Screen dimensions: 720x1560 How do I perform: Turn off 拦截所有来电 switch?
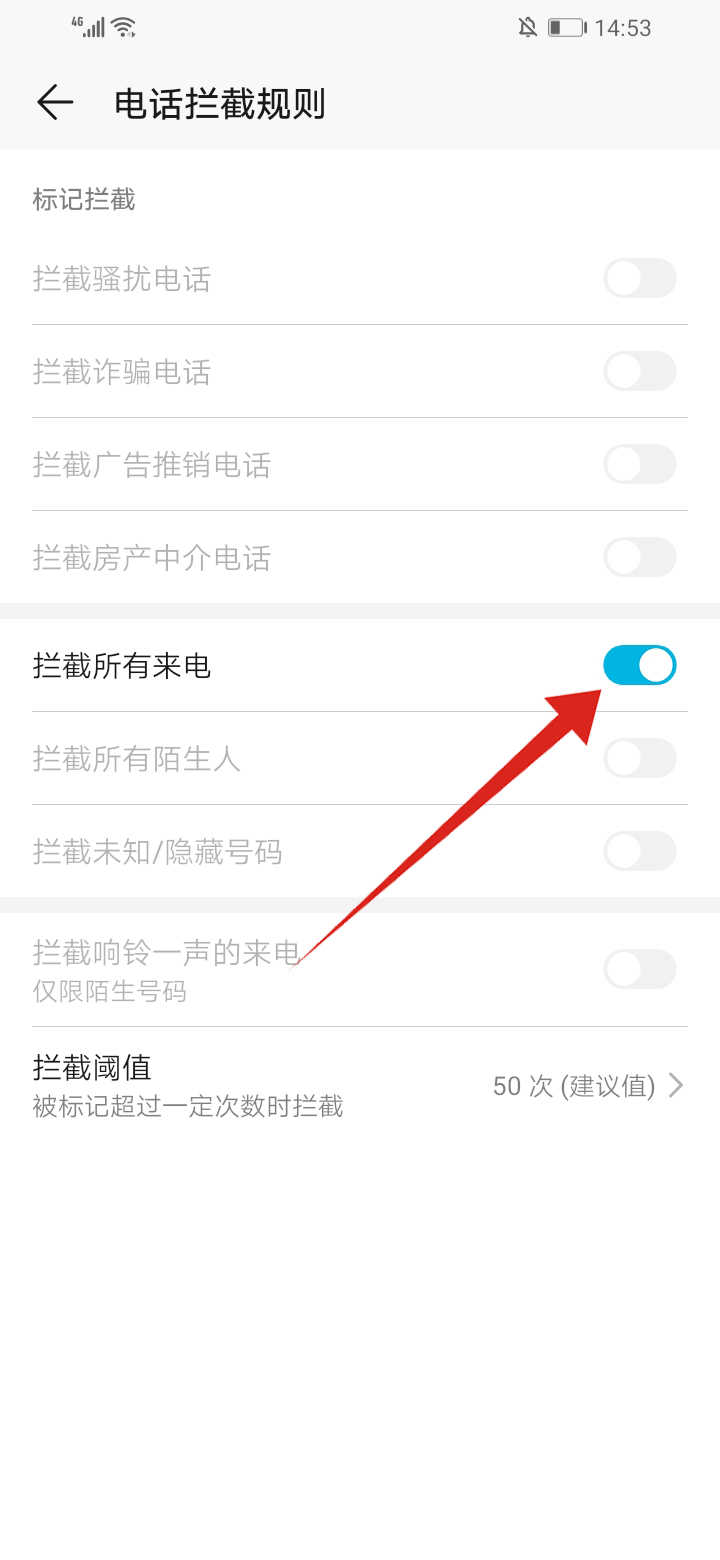click(x=639, y=665)
